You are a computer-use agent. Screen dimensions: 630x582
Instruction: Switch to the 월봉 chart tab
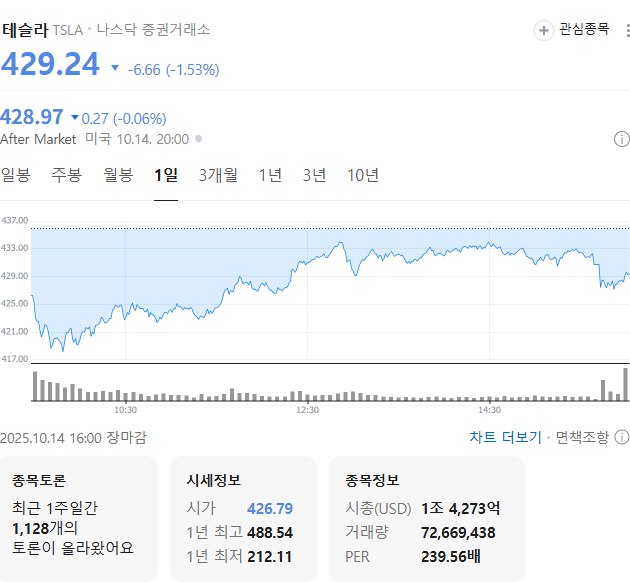click(118, 176)
